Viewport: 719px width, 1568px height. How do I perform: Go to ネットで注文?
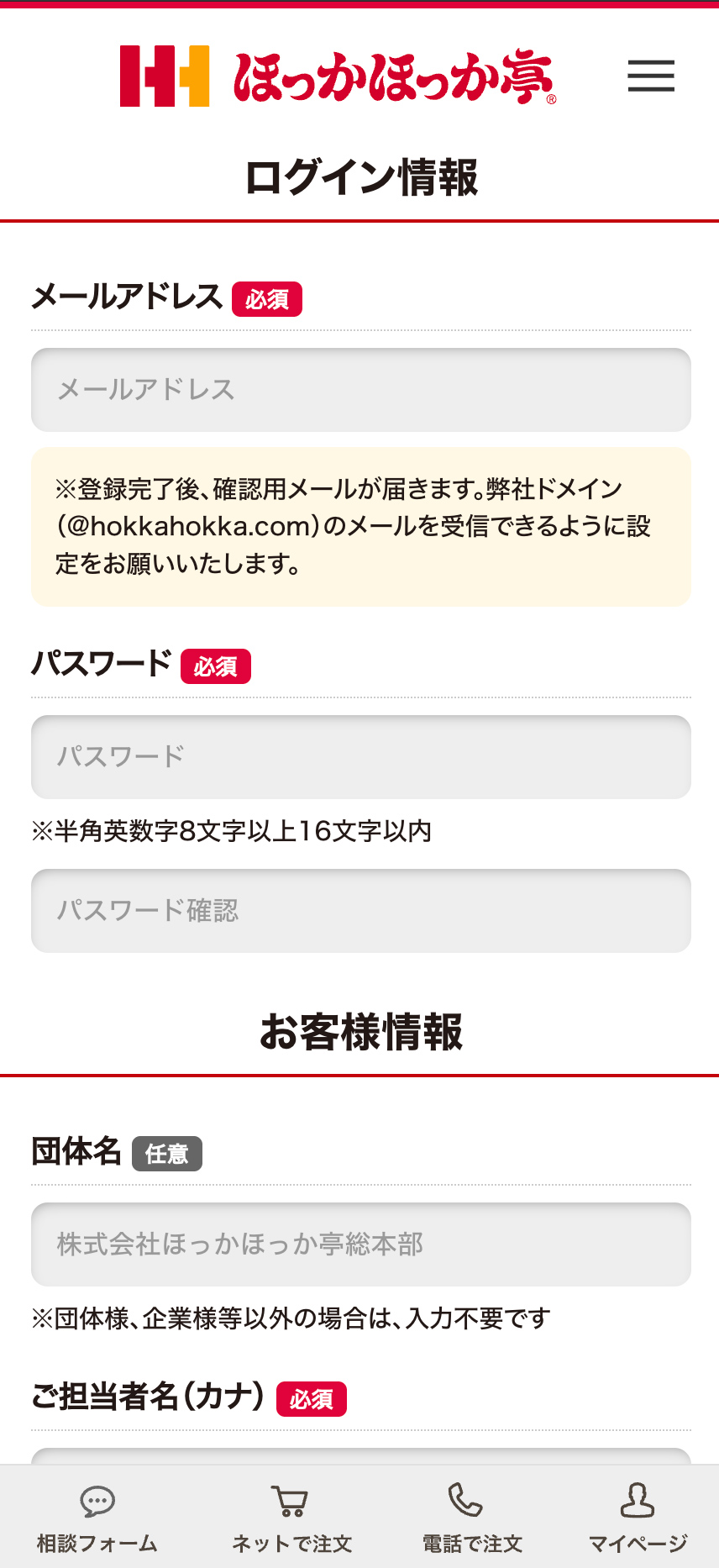pos(291,1518)
